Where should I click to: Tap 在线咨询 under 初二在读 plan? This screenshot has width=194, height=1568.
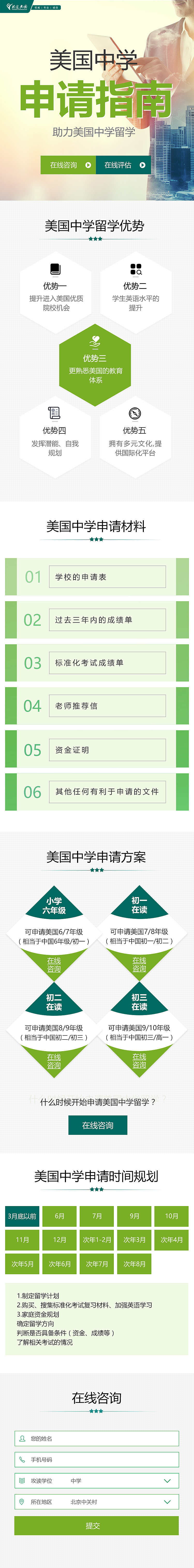[54, 1061]
